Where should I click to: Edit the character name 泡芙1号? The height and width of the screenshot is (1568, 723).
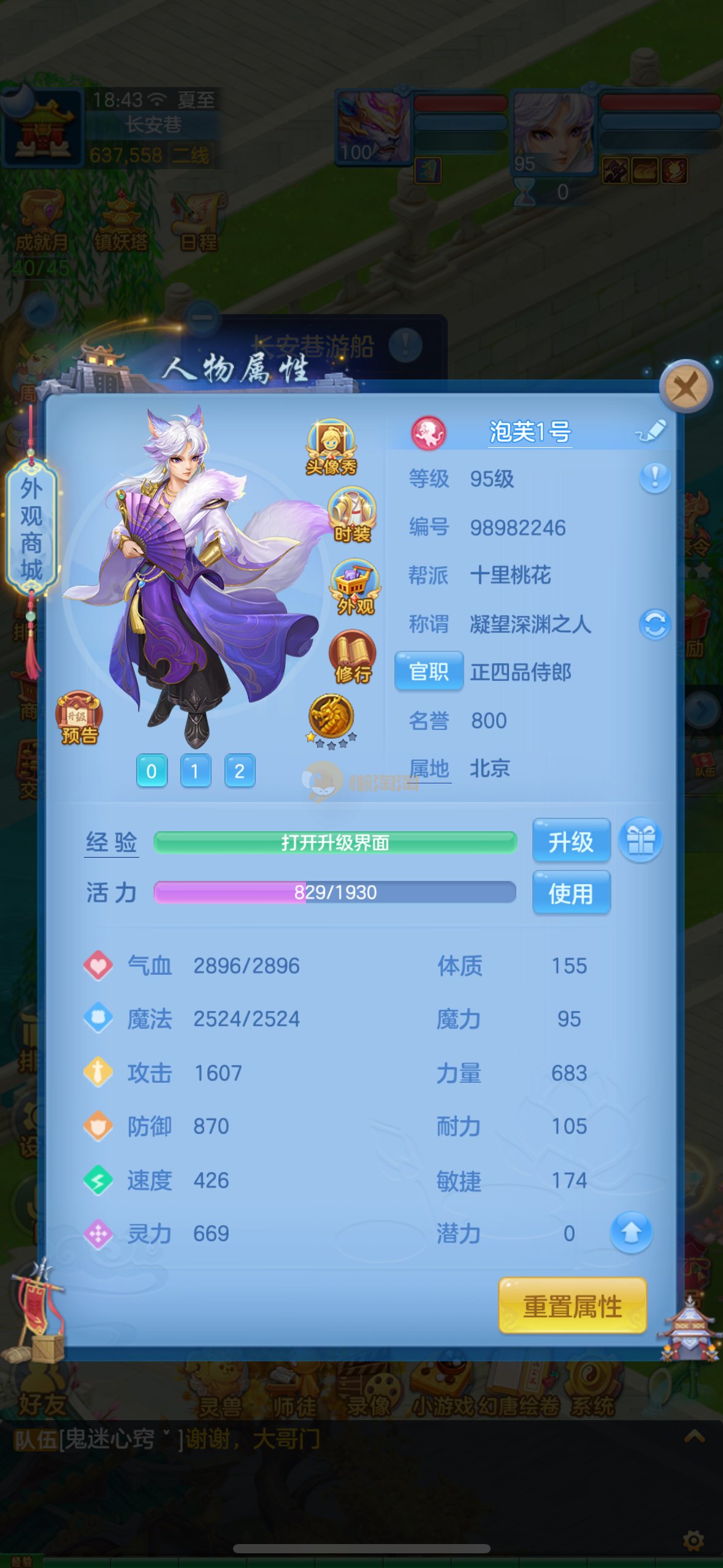coord(651,431)
